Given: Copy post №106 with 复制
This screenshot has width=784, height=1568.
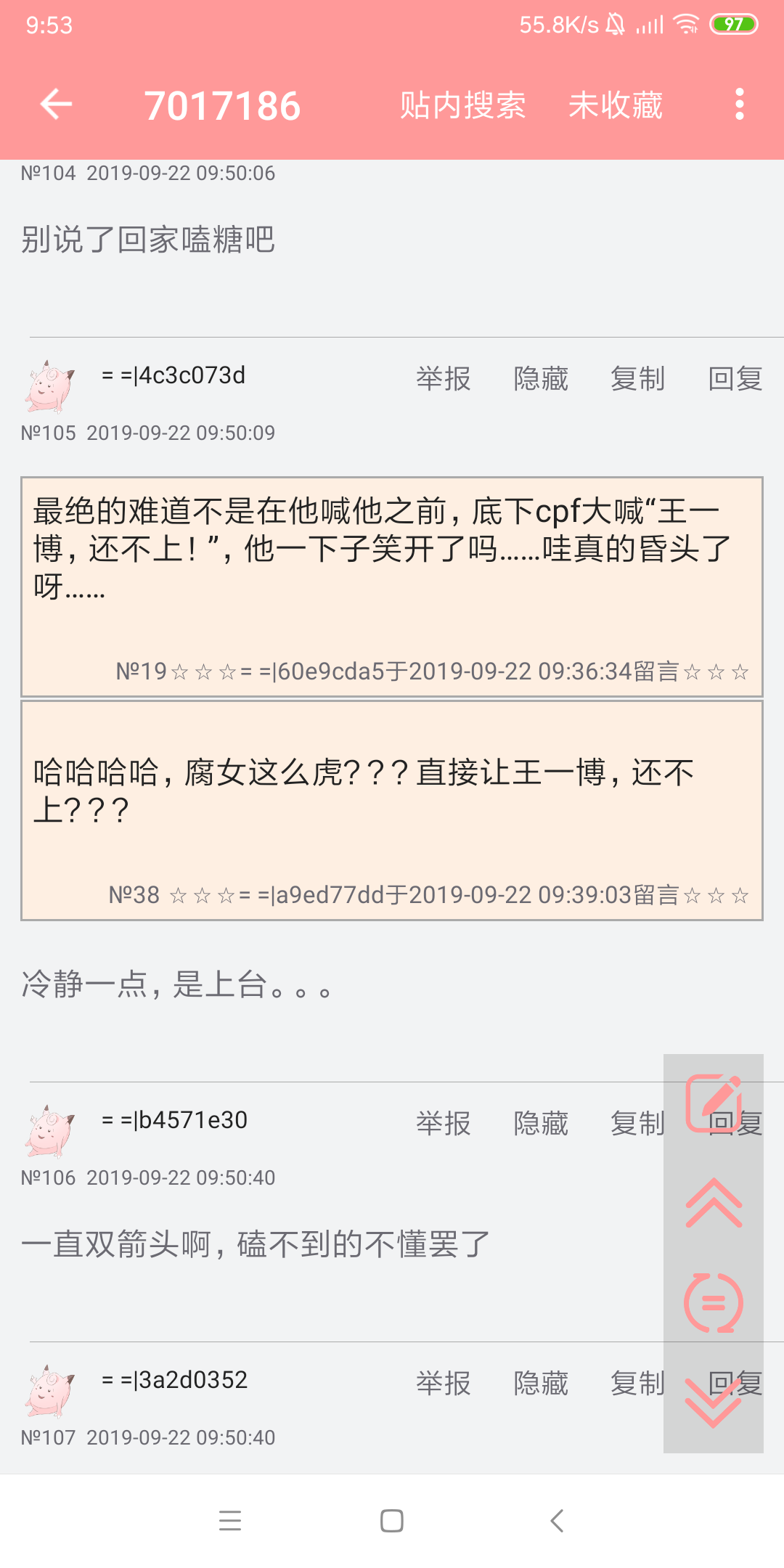Looking at the screenshot, I should [638, 1123].
